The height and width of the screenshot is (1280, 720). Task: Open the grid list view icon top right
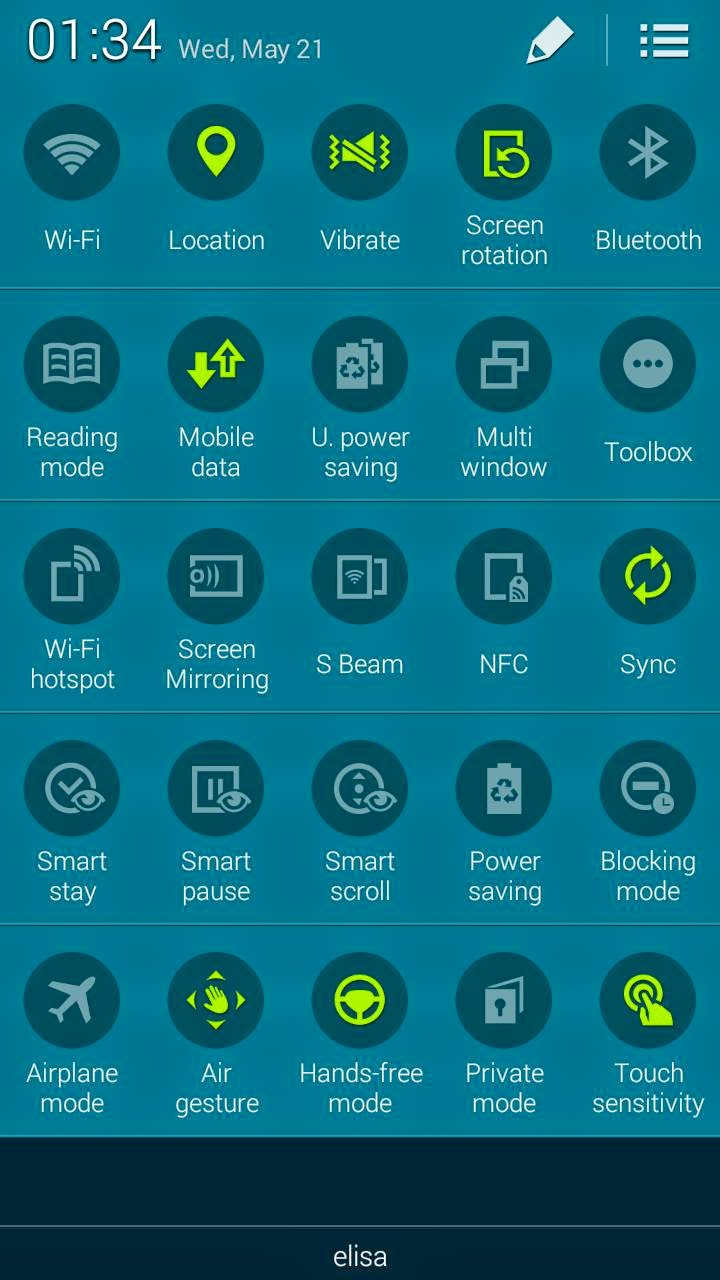[x=663, y=40]
